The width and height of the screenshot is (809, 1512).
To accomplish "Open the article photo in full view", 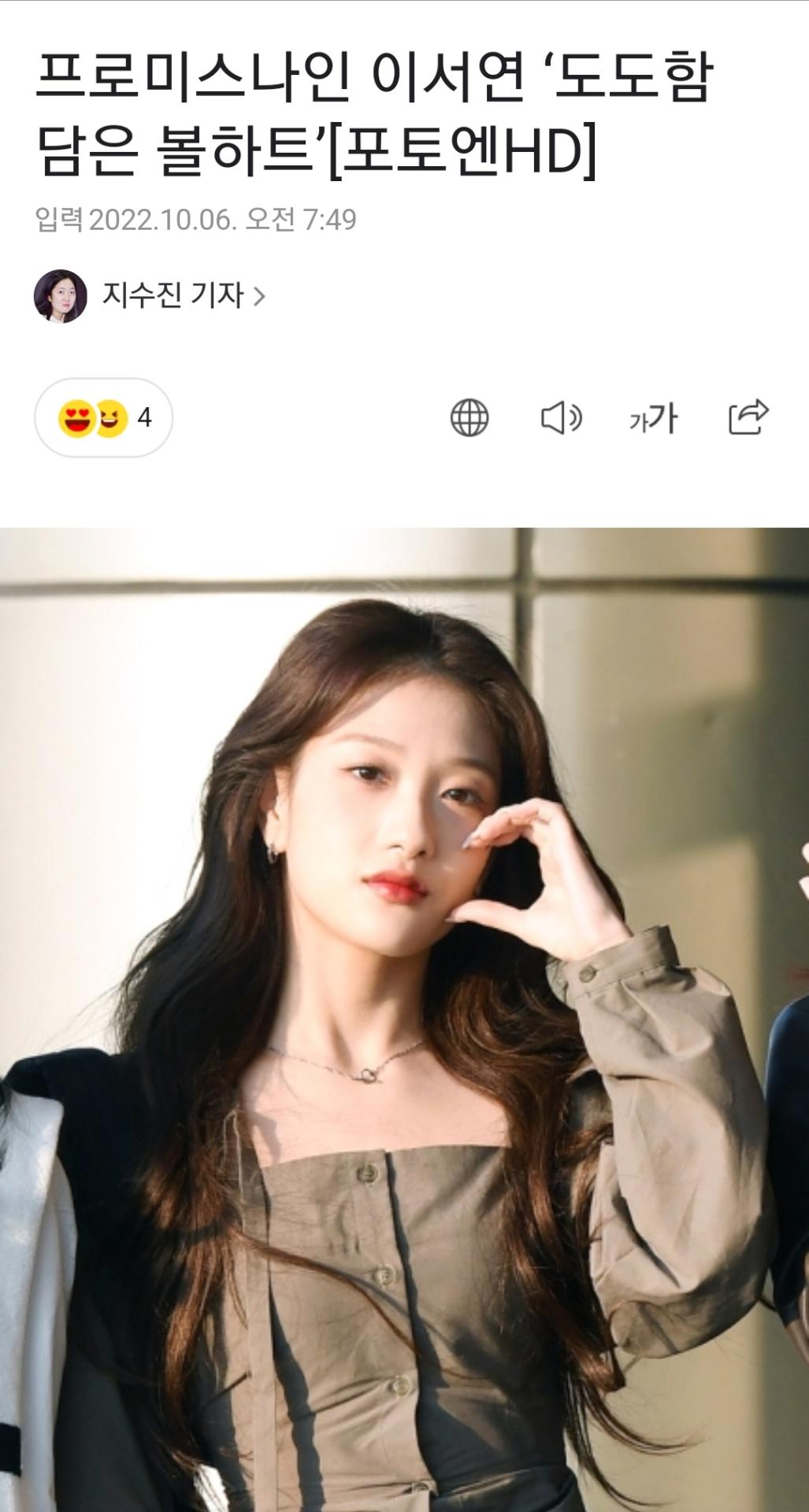I will [x=404, y=1016].
